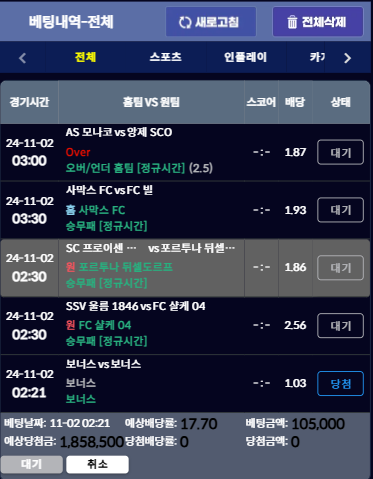
Task: Tap the 대기 status for 포르투나 뒤셀도르프
Action: coord(340,268)
